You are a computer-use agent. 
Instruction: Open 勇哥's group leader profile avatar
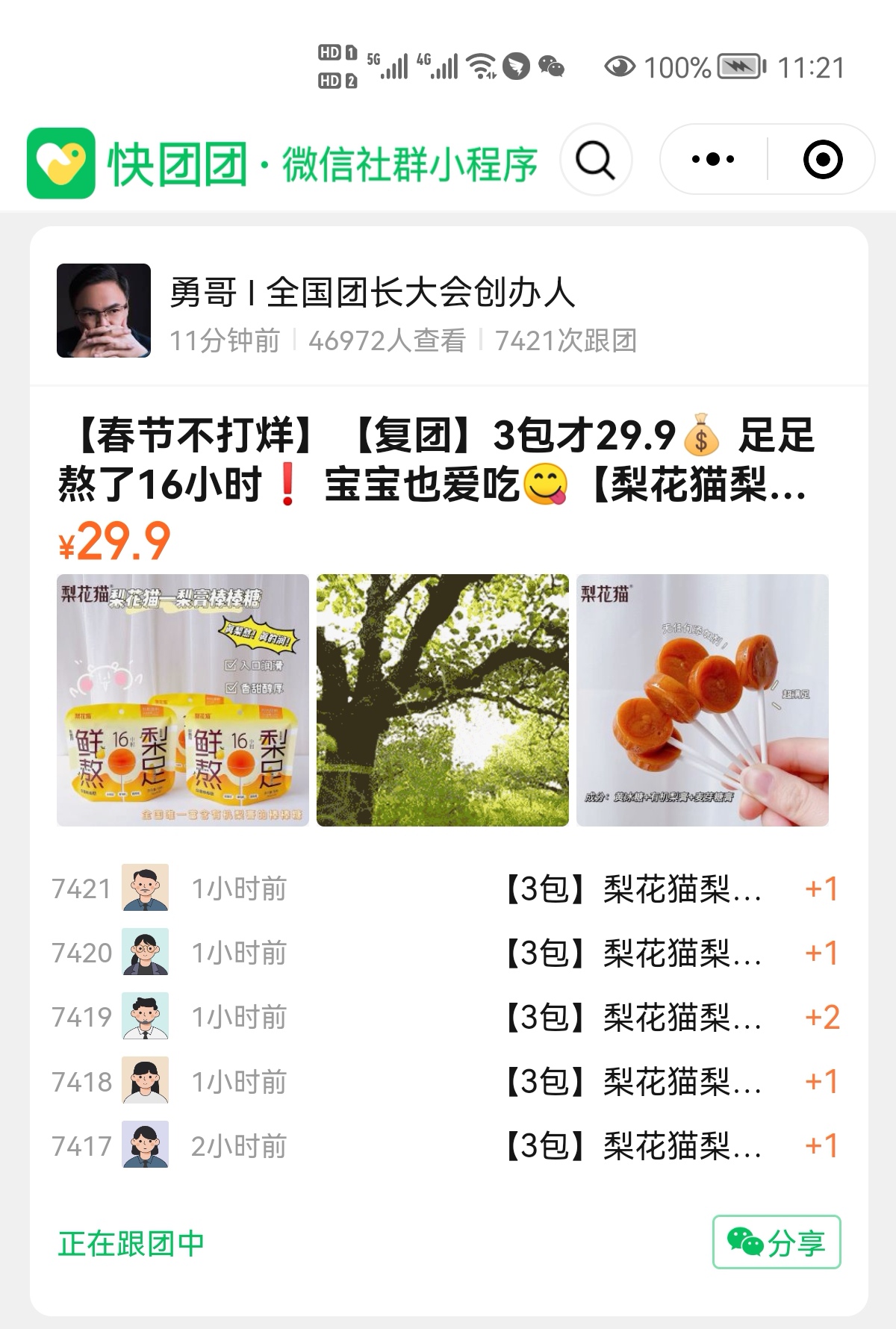[104, 311]
